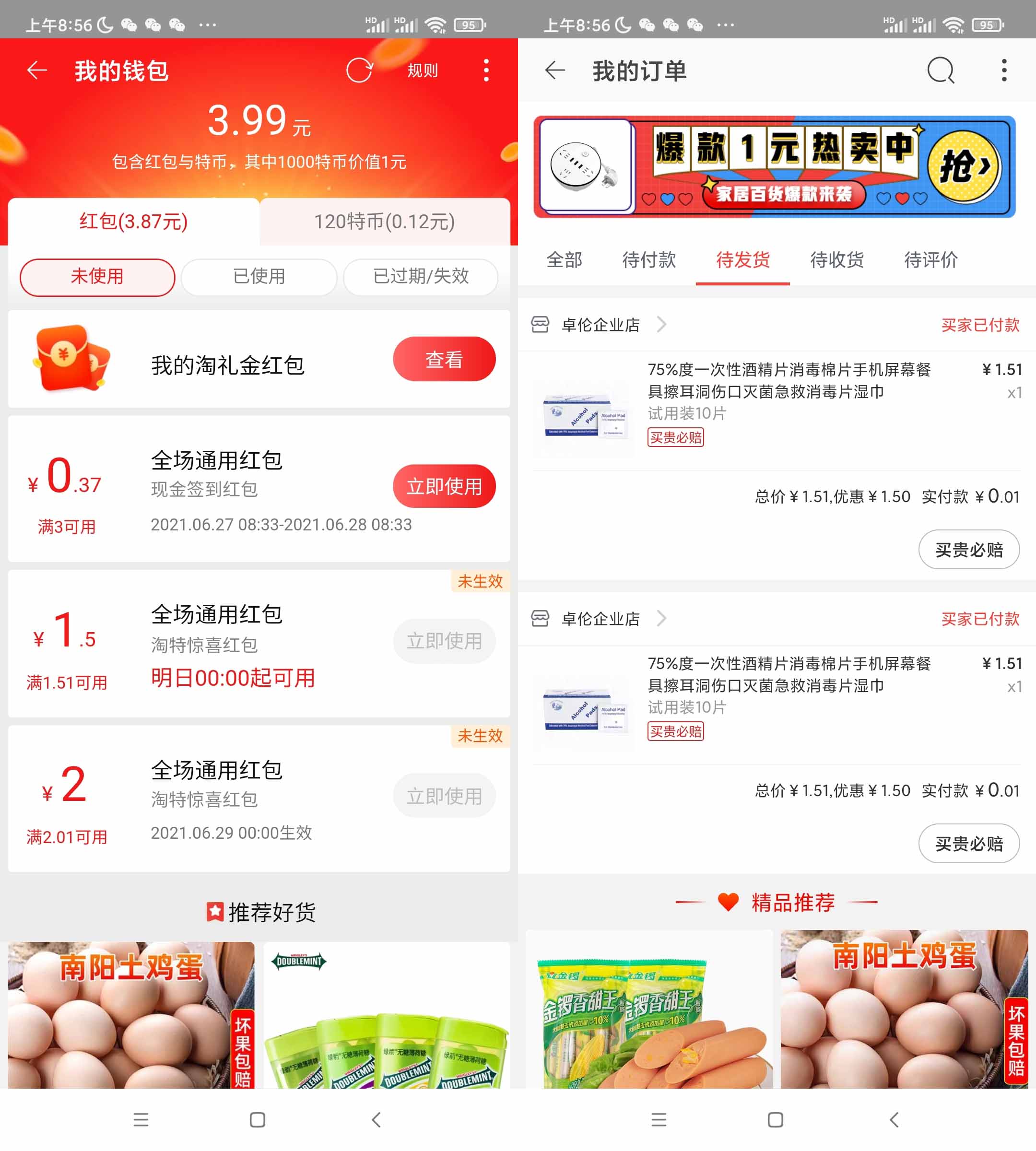Image resolution: width=1036 pixels, height=1151 pixels.
Task: Show 已过期/失效 red packets
Action: pyautogui.click(x=421, y=277)
